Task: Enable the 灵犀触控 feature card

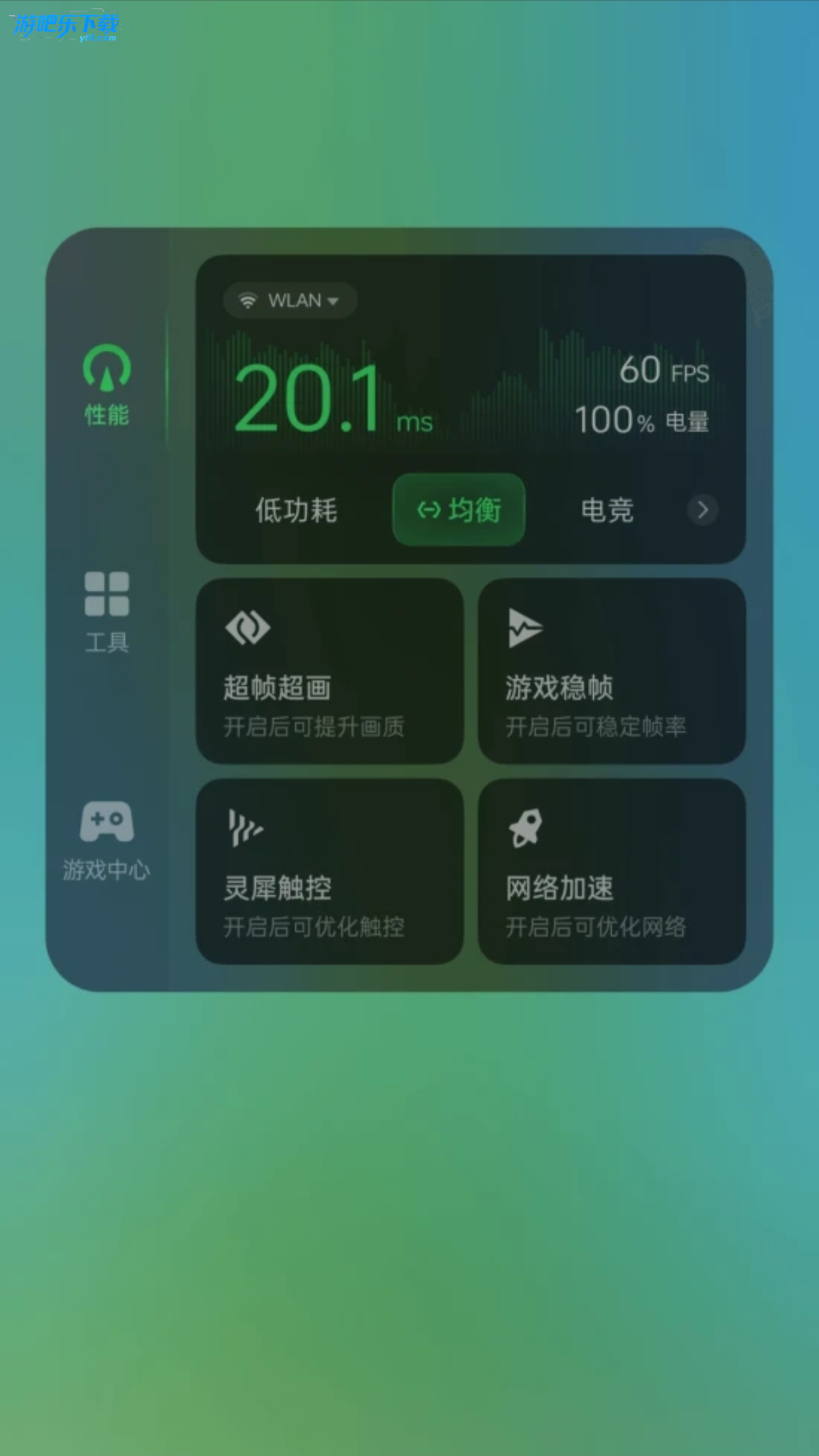Action: coord(330,871)
